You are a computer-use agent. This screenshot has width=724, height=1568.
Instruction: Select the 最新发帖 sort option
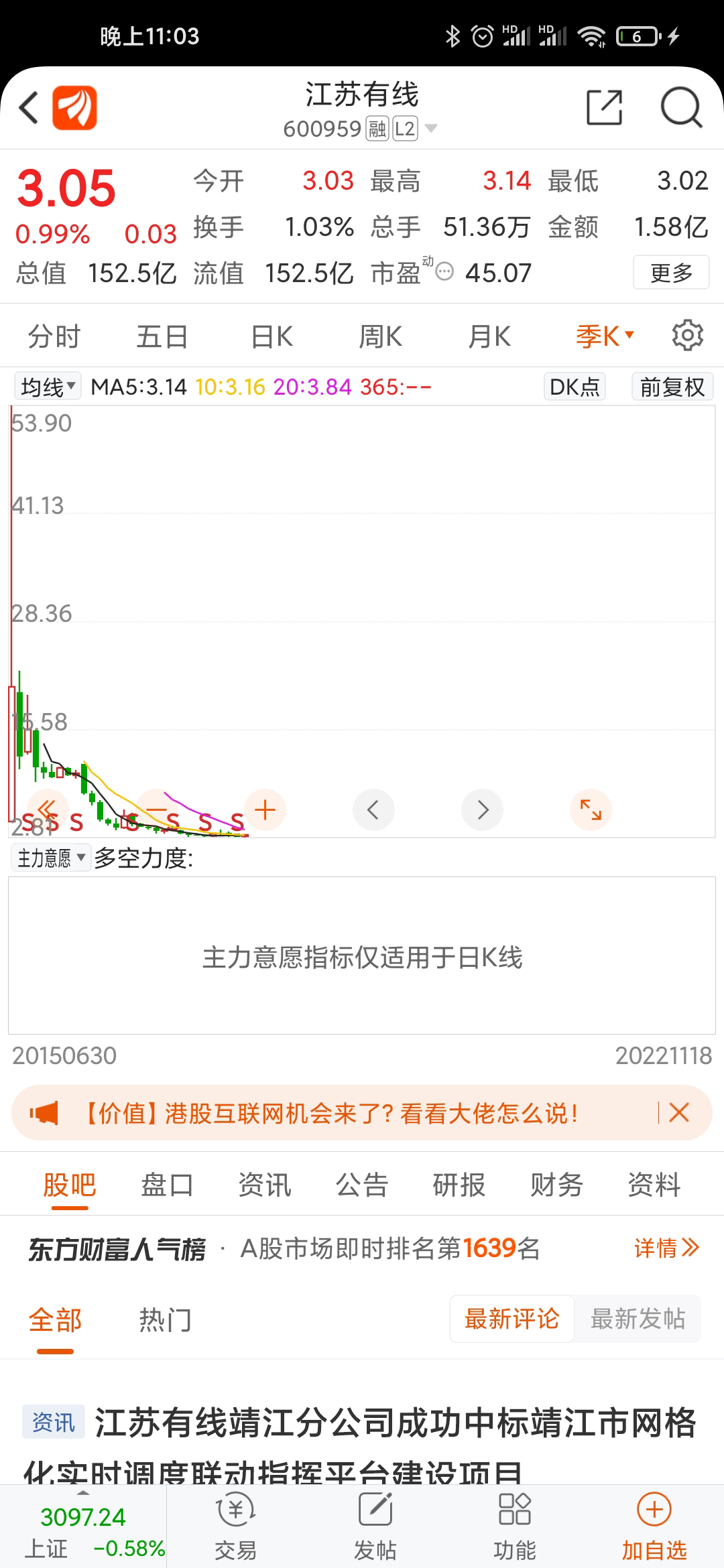pos(638,1319)
